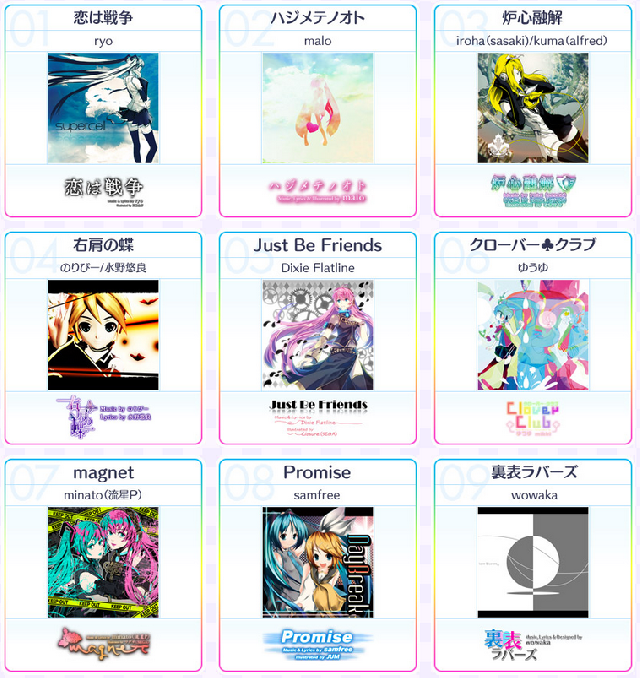Open the Just Be Friends card
The height and width of the screenshot is (678, 640).
(x=317, y=335)
